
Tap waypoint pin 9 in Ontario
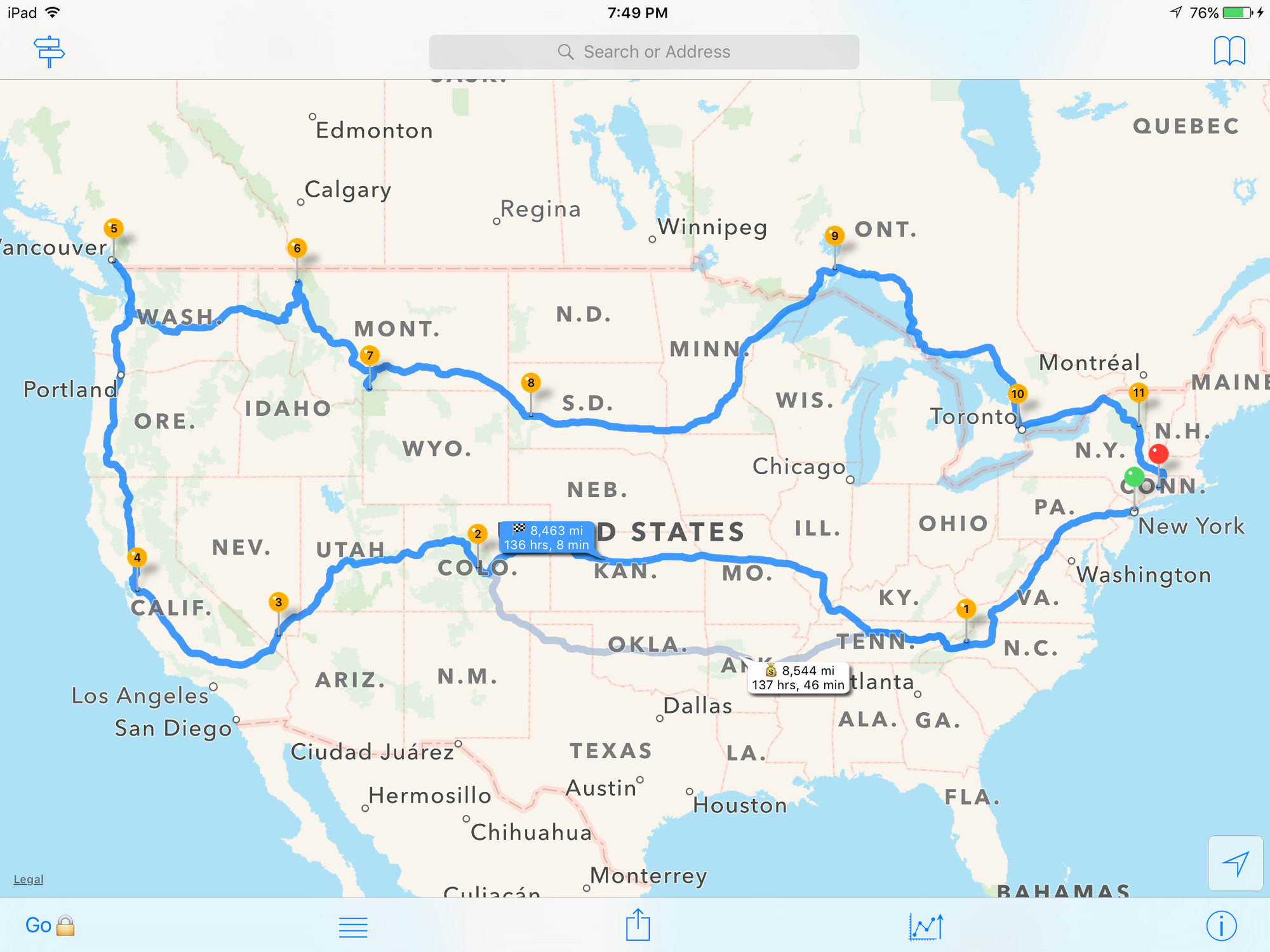(x=834, y=236)
